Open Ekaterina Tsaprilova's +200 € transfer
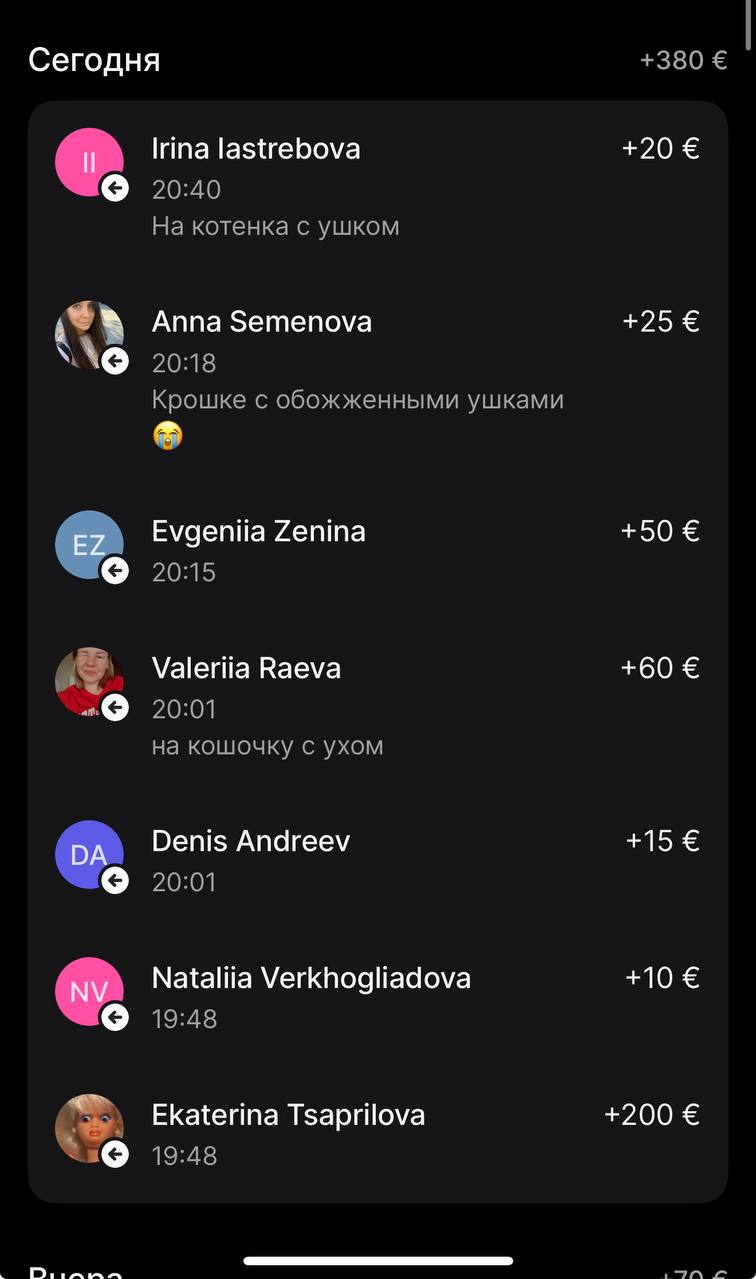This screenshot has height=1279, width=756. point(377,1134)
